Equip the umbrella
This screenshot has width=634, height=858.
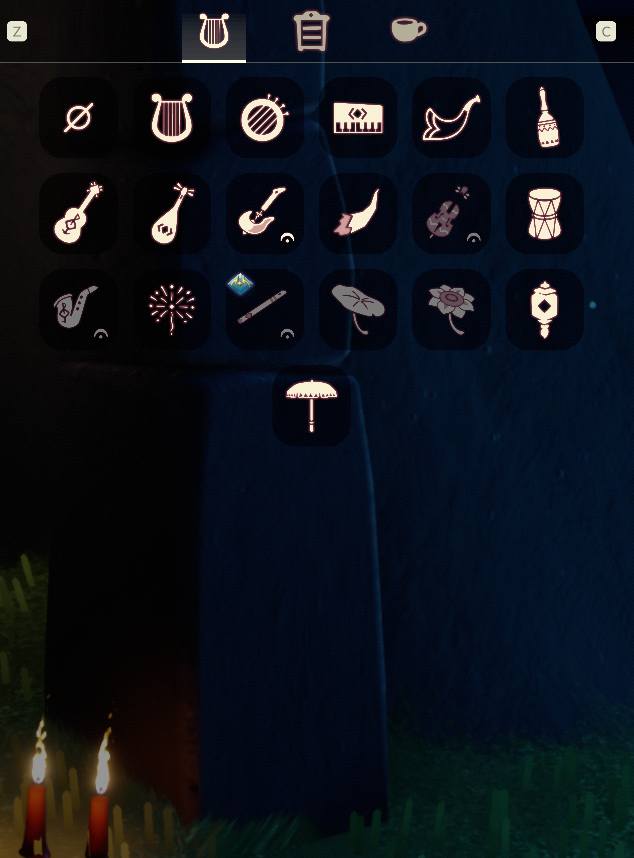click(311, 405)
